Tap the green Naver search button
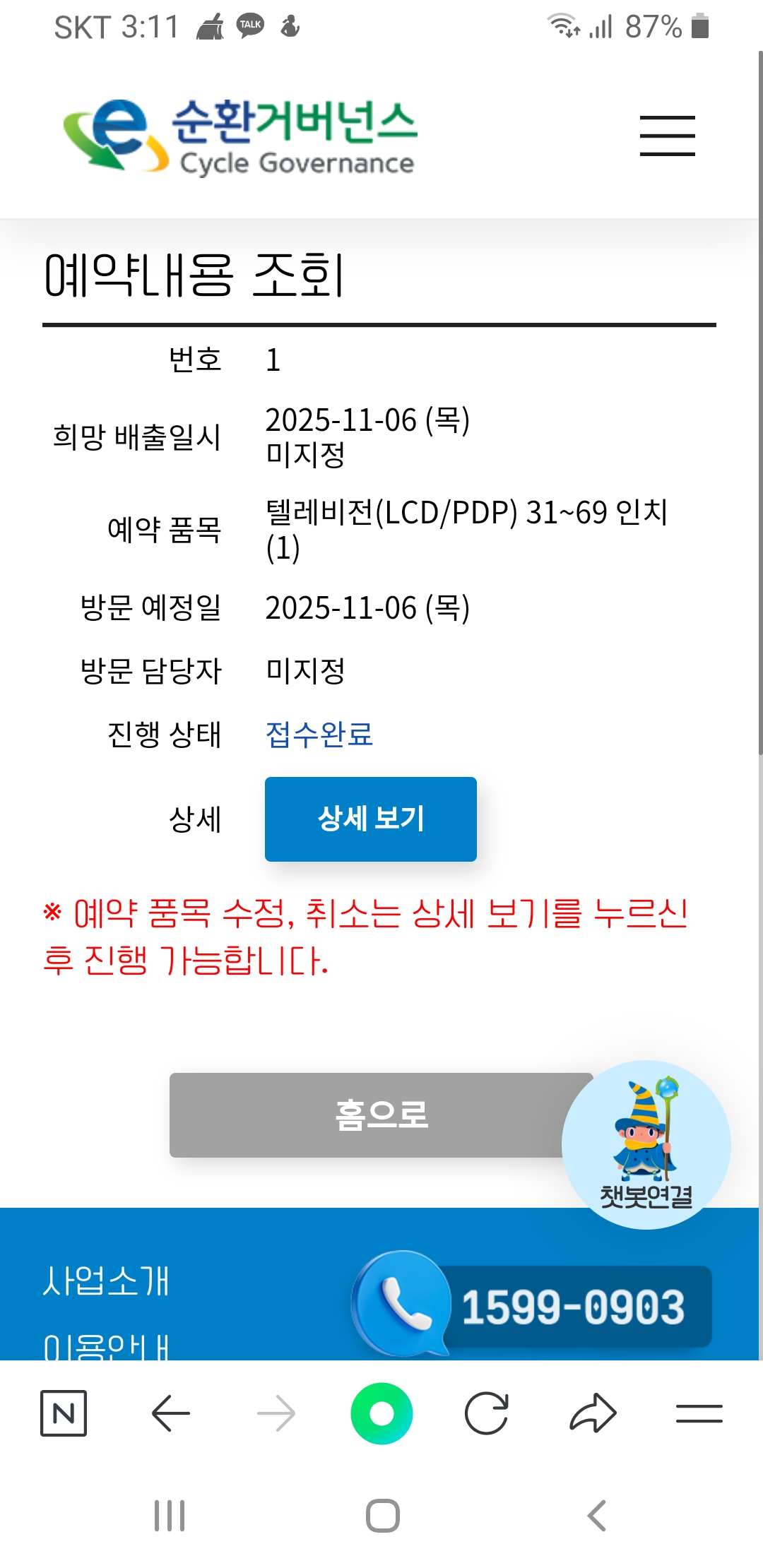763x1568 pixels. tap(381, 1413)
